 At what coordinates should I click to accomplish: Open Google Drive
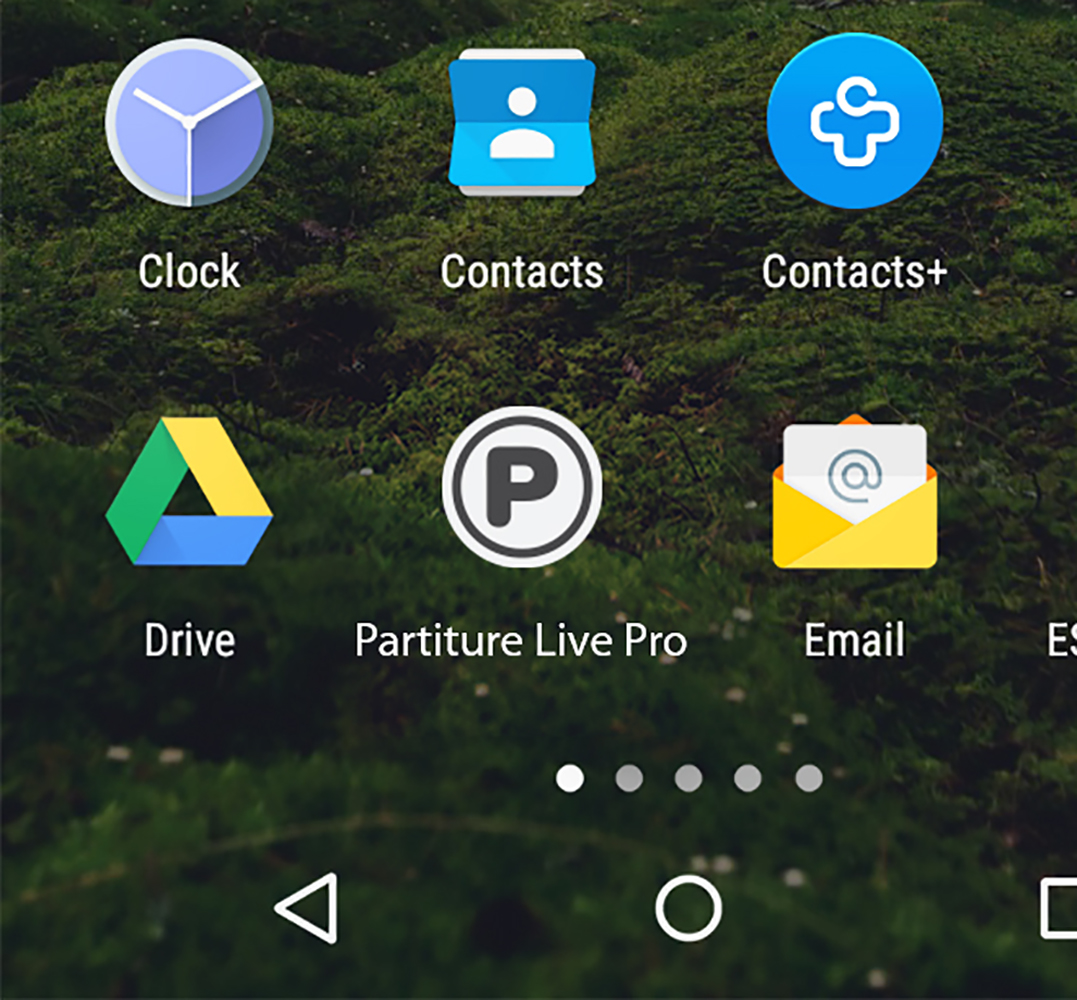pyautogui.click(x=189, y=492)
